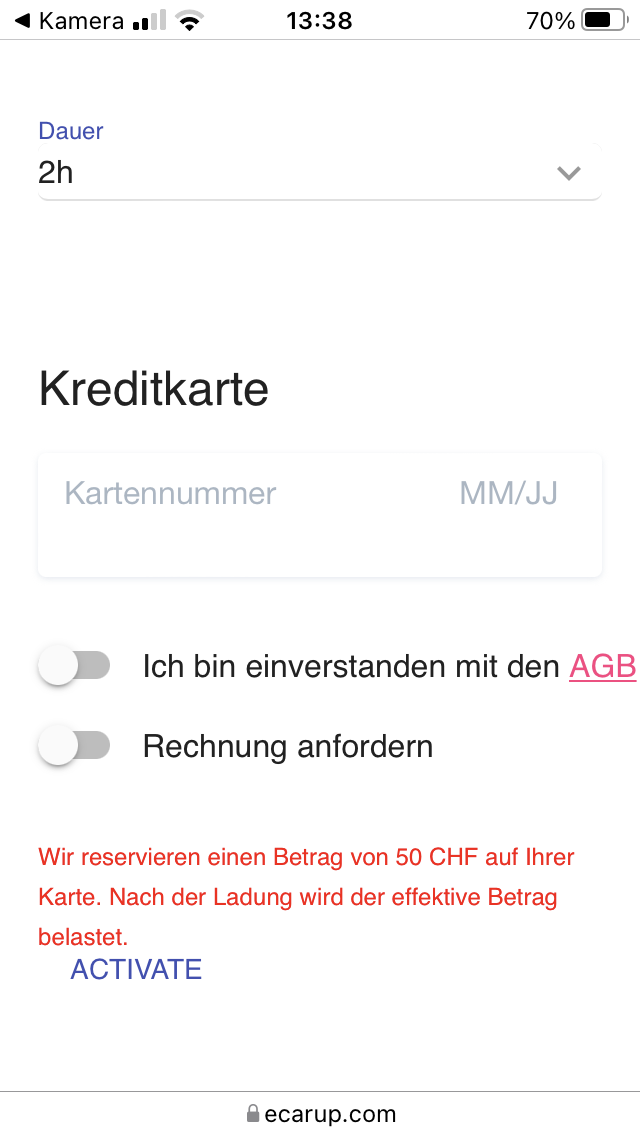
Task: Turn on Rechnung anfordern
Action: (74, 745)
